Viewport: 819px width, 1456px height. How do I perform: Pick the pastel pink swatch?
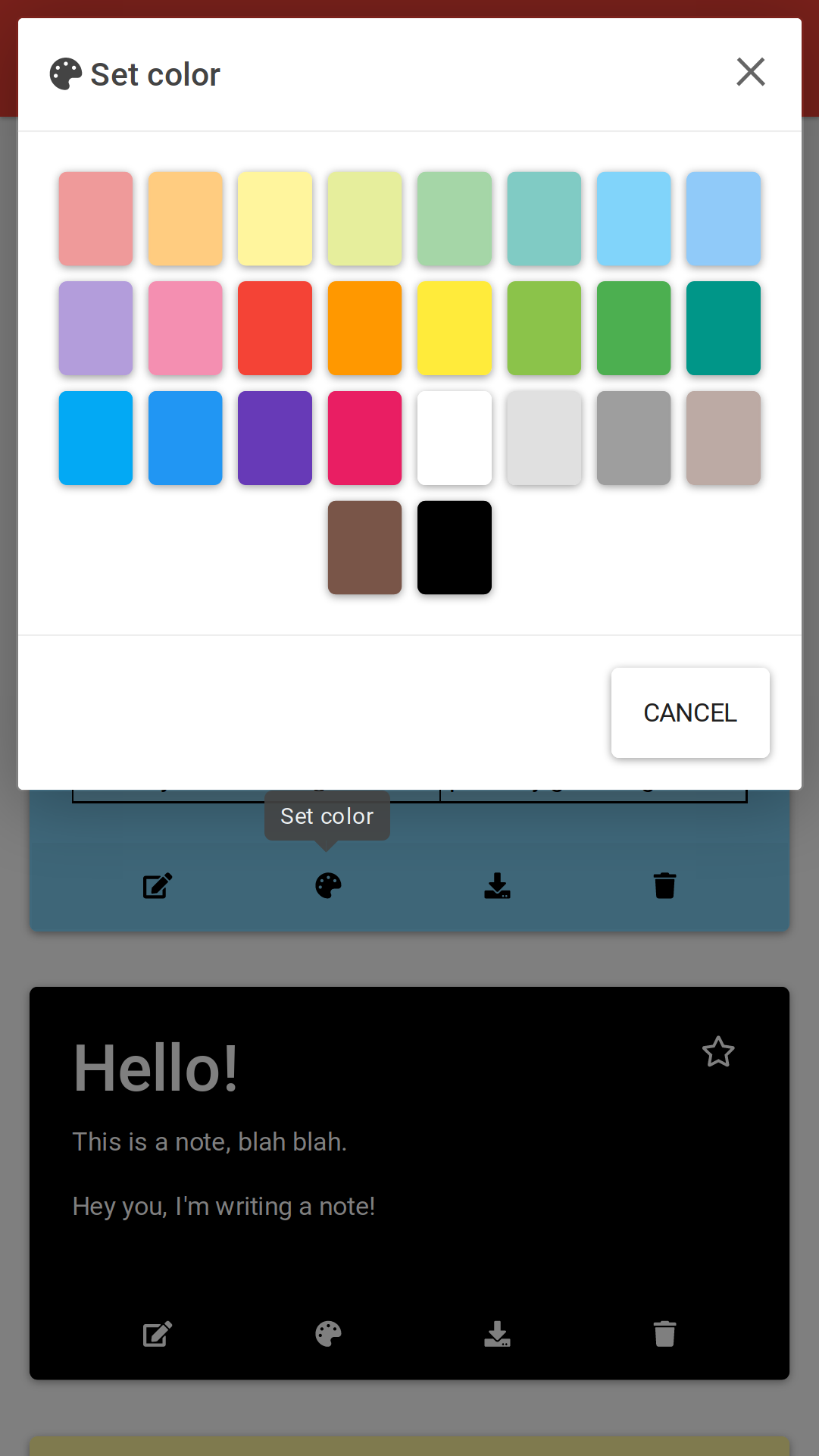[186, 328]
